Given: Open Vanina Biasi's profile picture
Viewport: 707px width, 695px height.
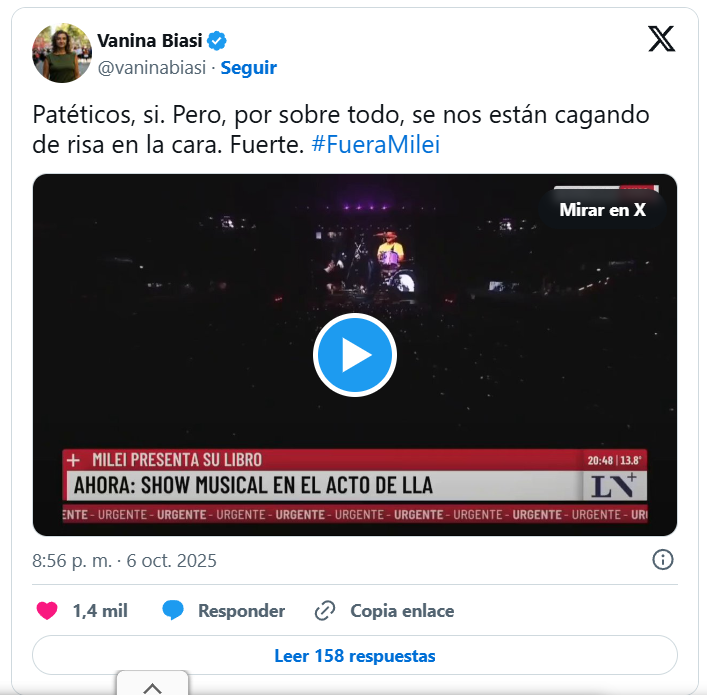Looking at the screenshot, I should click(x=62, y=52).
